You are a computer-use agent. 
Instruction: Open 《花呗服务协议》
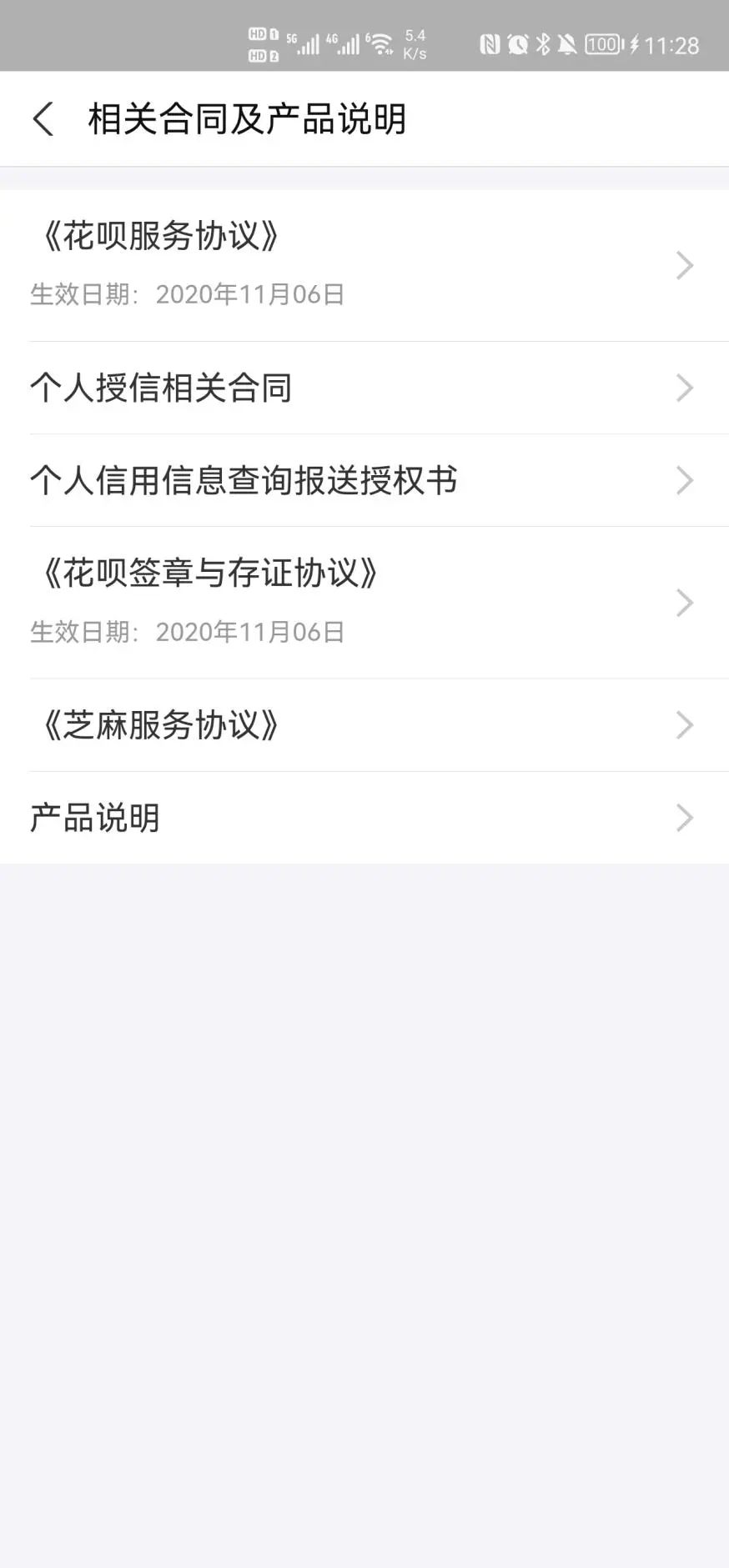click(x=364, y=265)
